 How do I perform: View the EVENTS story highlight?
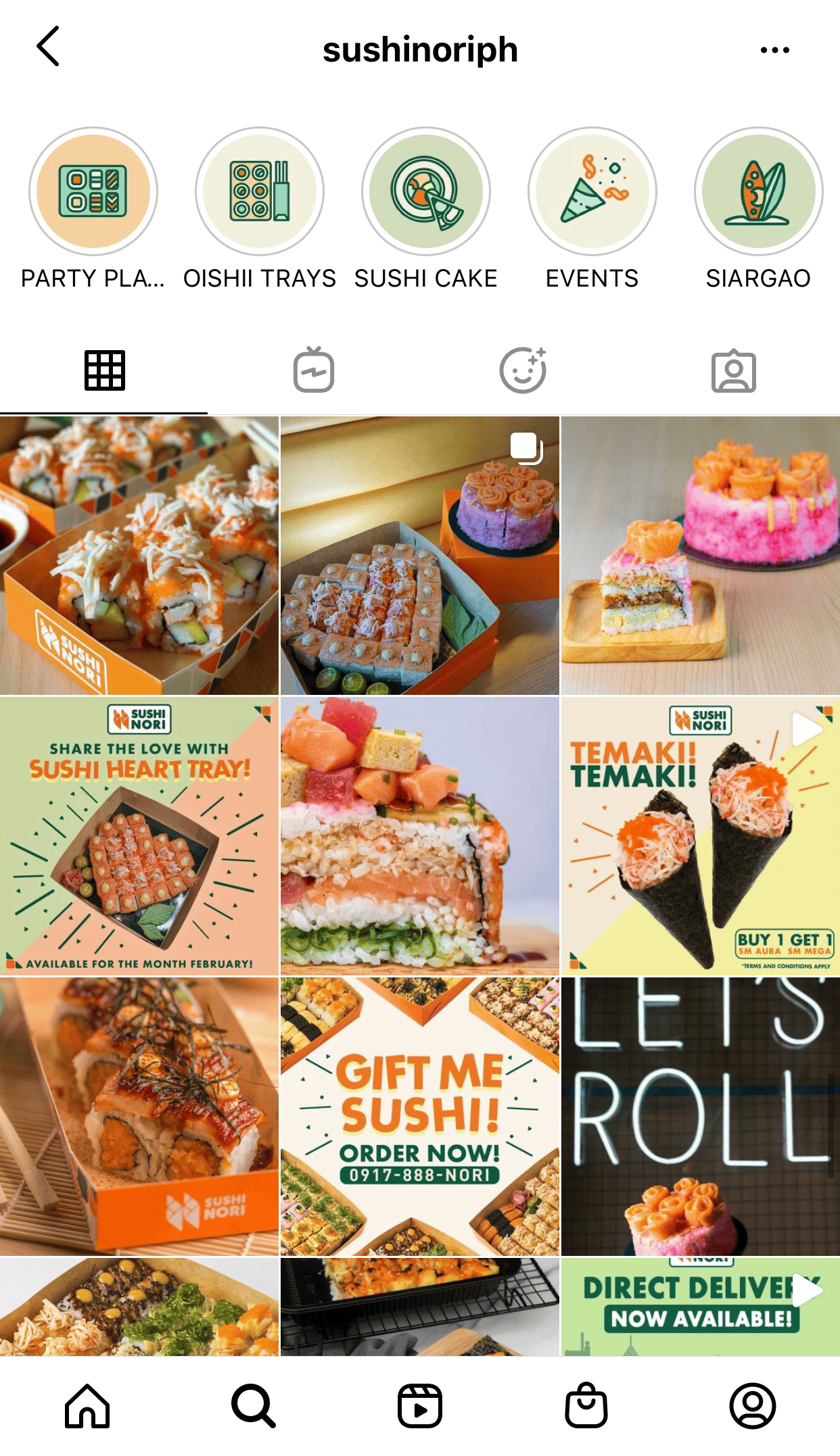[x=592, y=192]
